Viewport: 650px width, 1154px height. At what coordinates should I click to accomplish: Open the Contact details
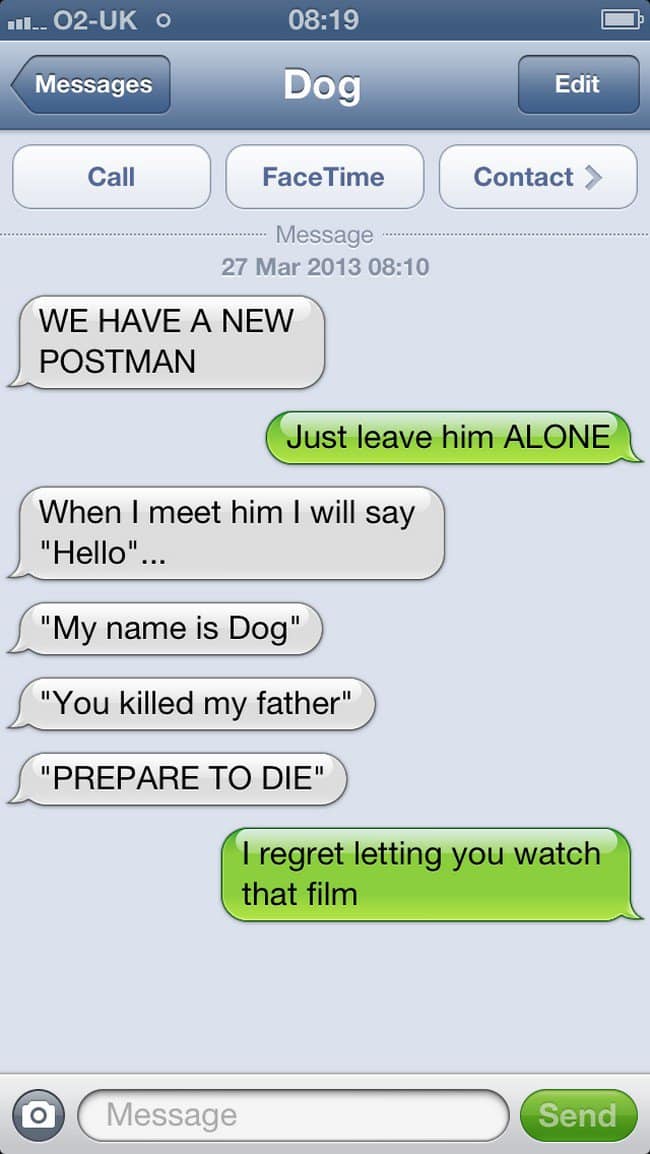point(537,177)
